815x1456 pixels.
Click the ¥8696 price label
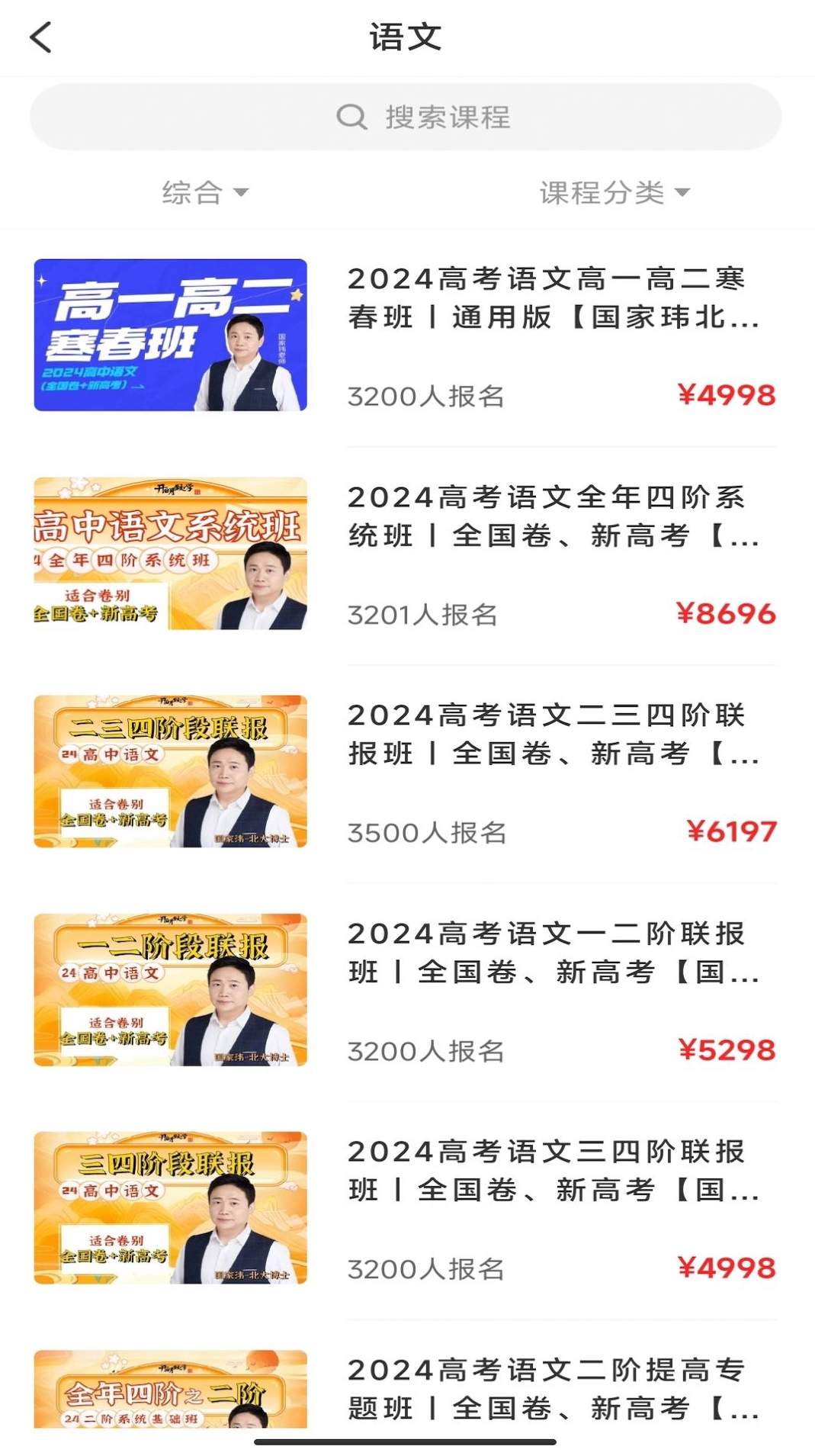tap(727, 612)
